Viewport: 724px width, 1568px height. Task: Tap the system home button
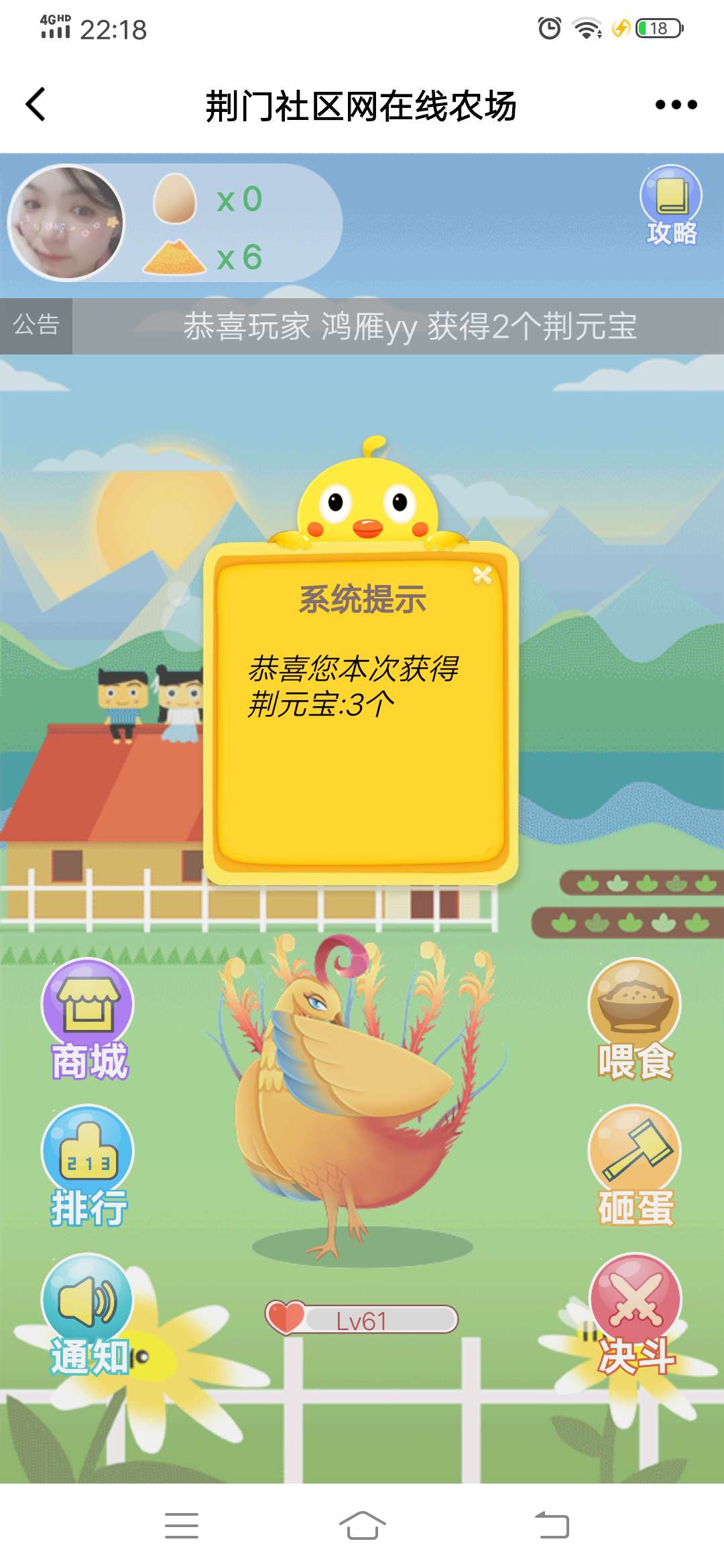click(x=362, y=1526)
